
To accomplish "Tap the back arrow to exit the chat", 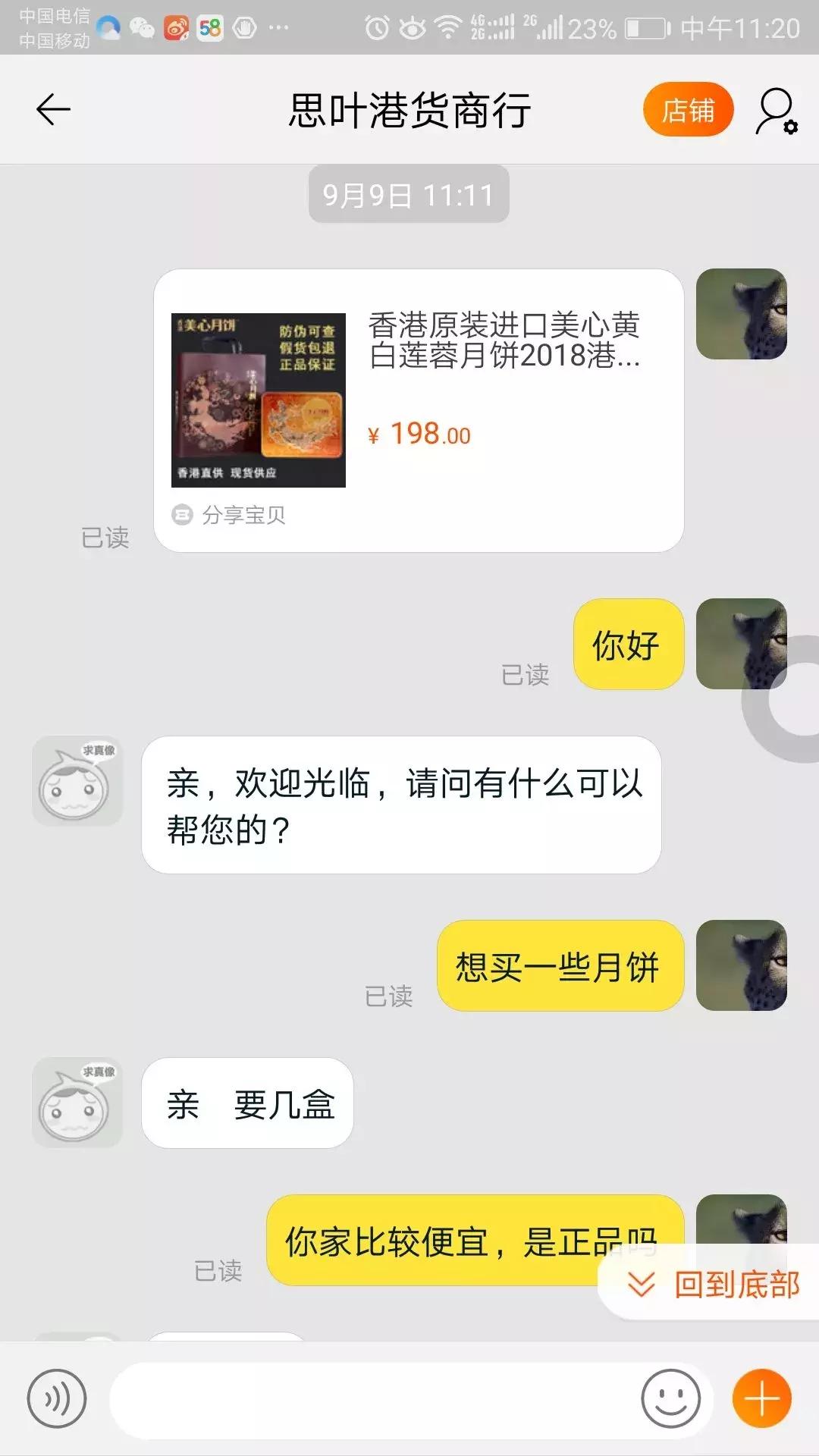I will 53,109.
